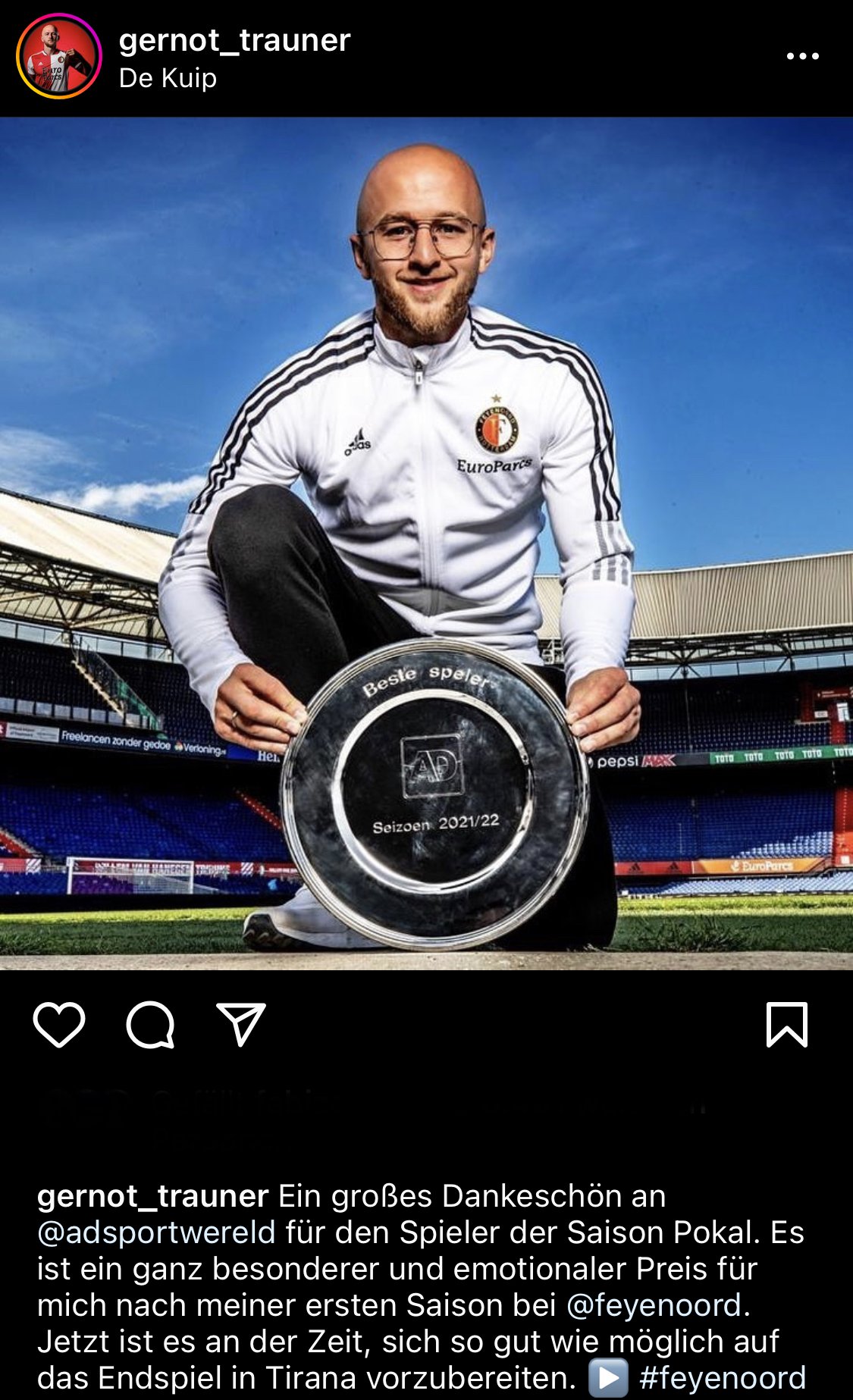Viewport: 853px width, 1400px height.
Task: Open the De Kuip location tag
Action: point(168,78)
